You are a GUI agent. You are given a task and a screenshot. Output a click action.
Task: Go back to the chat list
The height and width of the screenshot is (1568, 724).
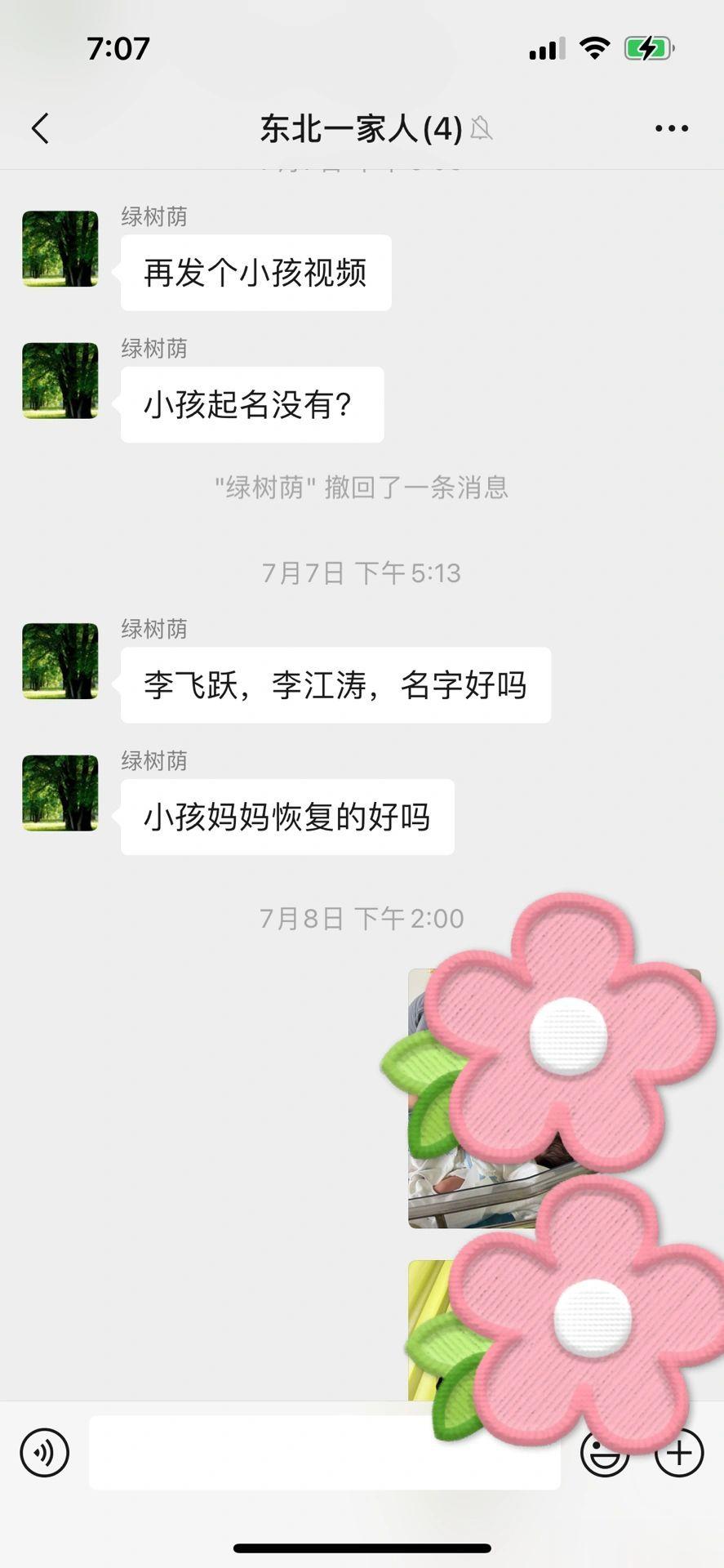(x=40, y=128)
